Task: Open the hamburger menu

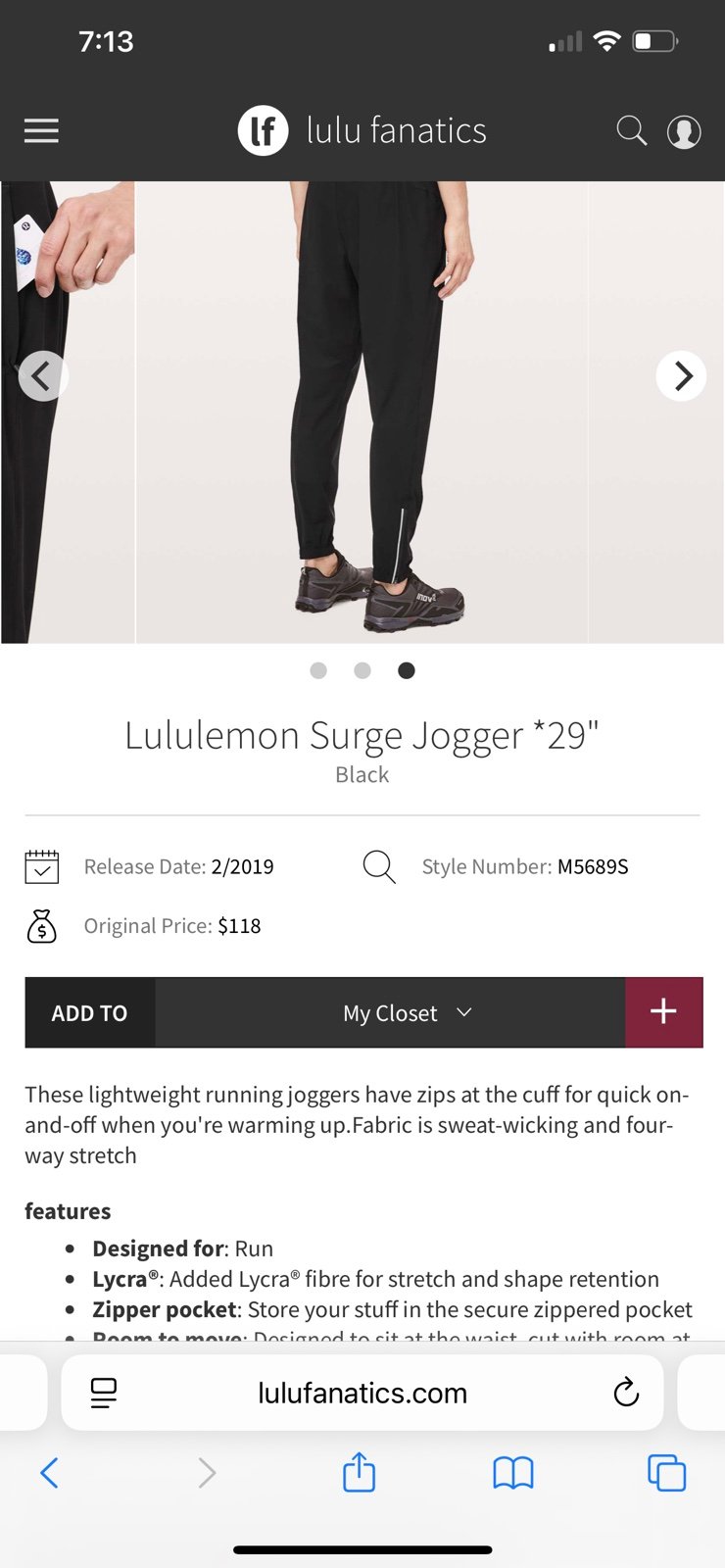Action: [41, 130]
